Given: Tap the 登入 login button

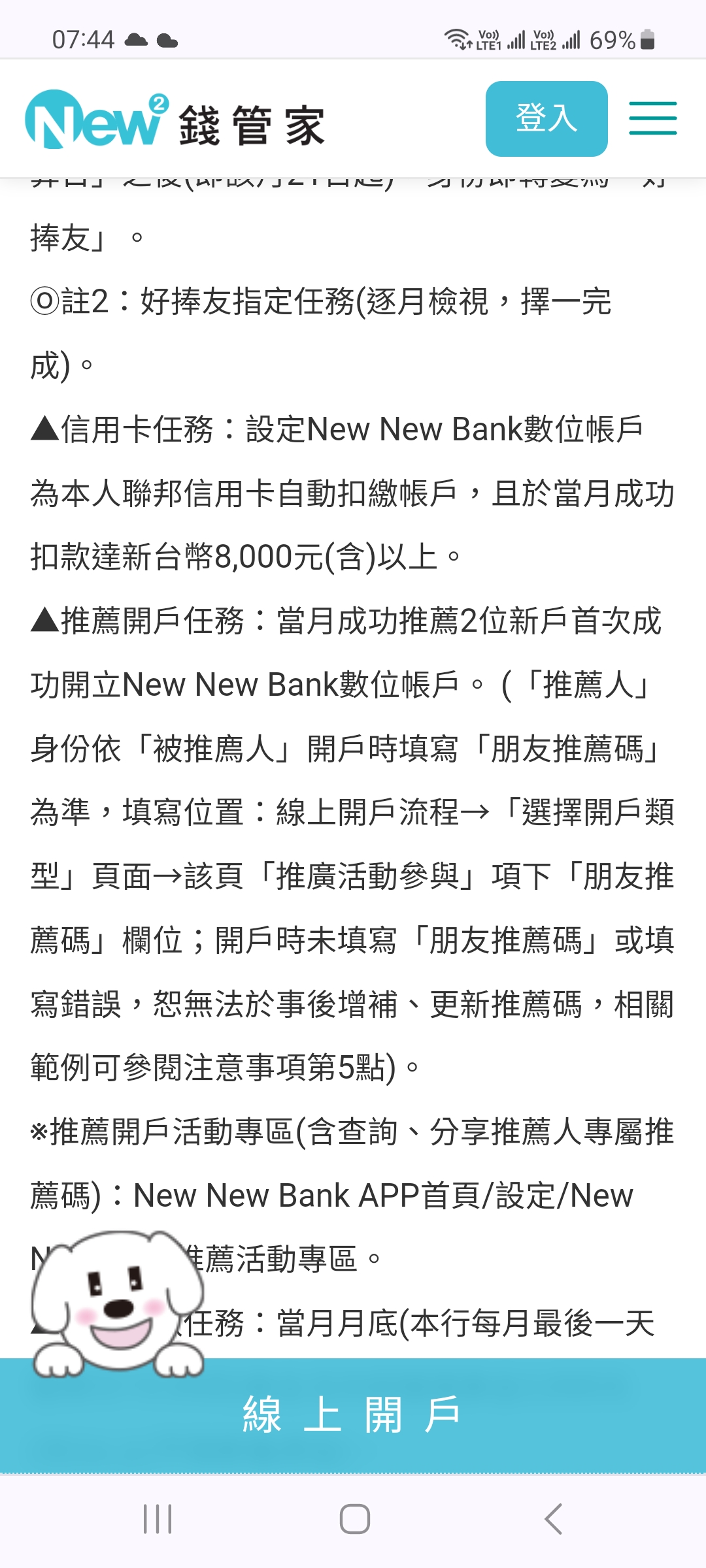Looking at the screenshot, I should click(x=546, y=119).
